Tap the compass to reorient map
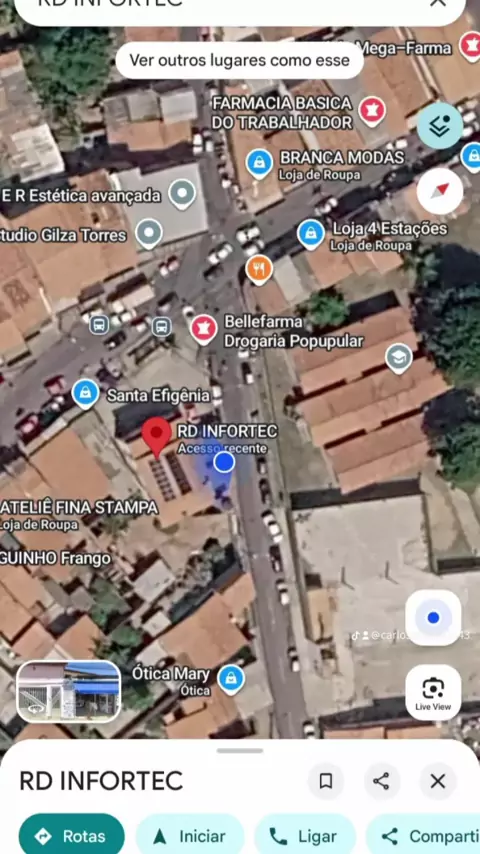Image resolution: width=480 pixels, height=854 pixels. (x=440, y=191)
